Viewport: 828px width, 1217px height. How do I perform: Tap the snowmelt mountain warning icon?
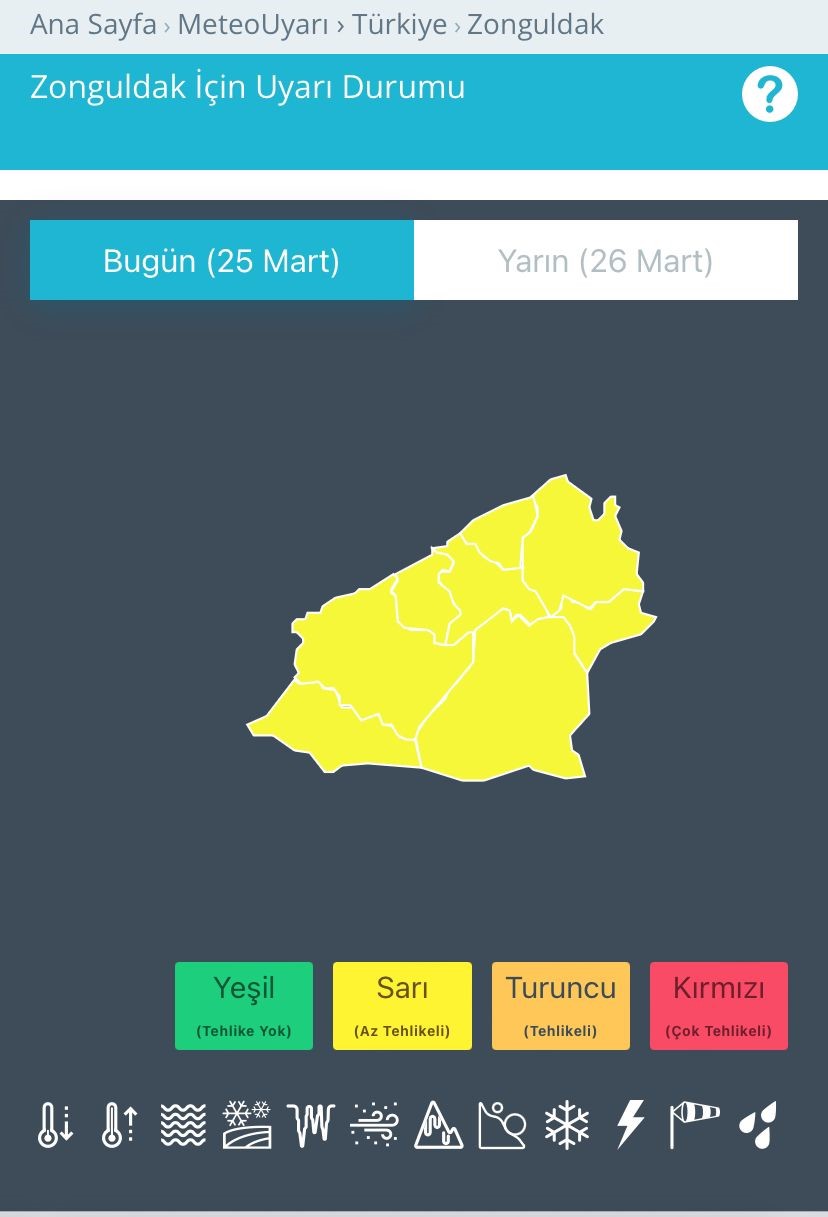click(x=438, y=1125)
